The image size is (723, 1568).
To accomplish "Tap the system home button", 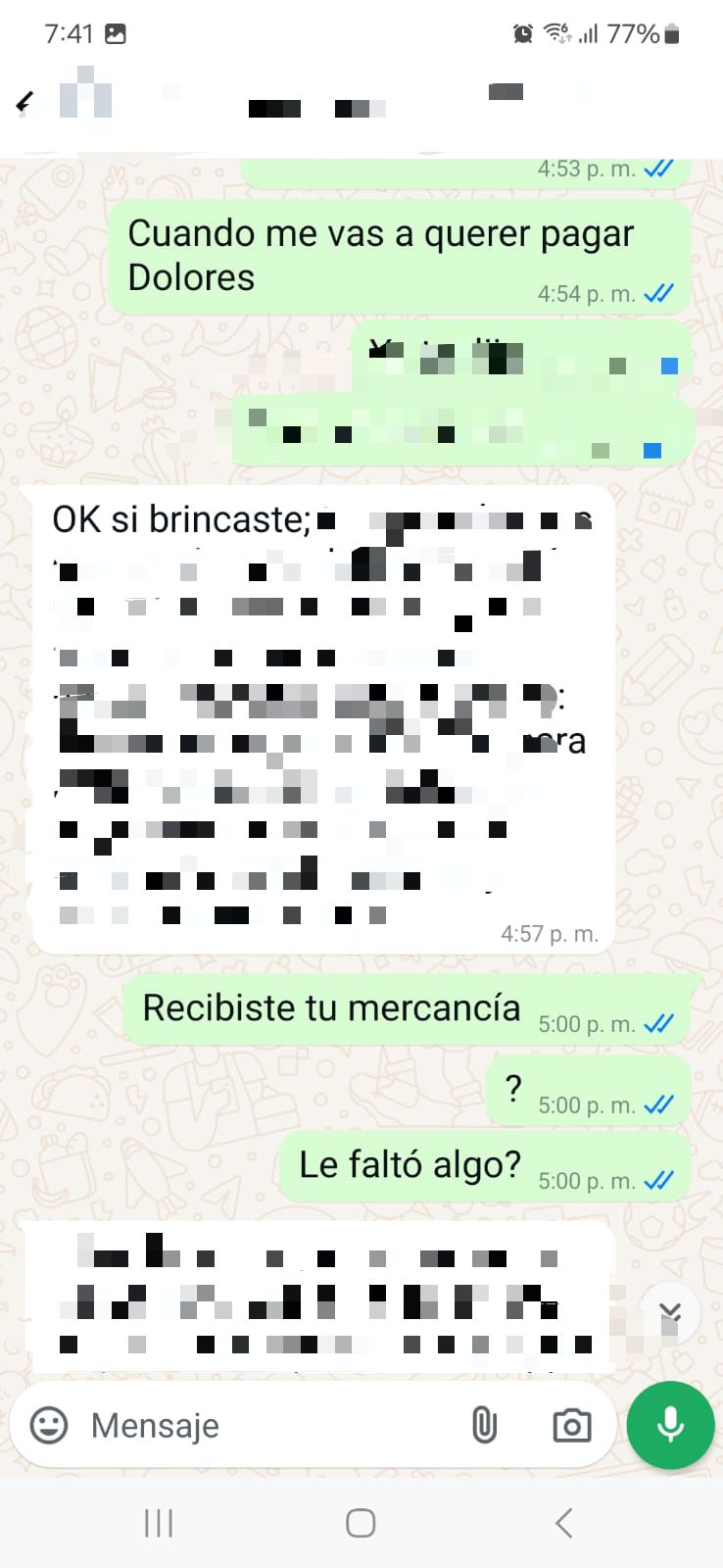I will (361, 1523).
